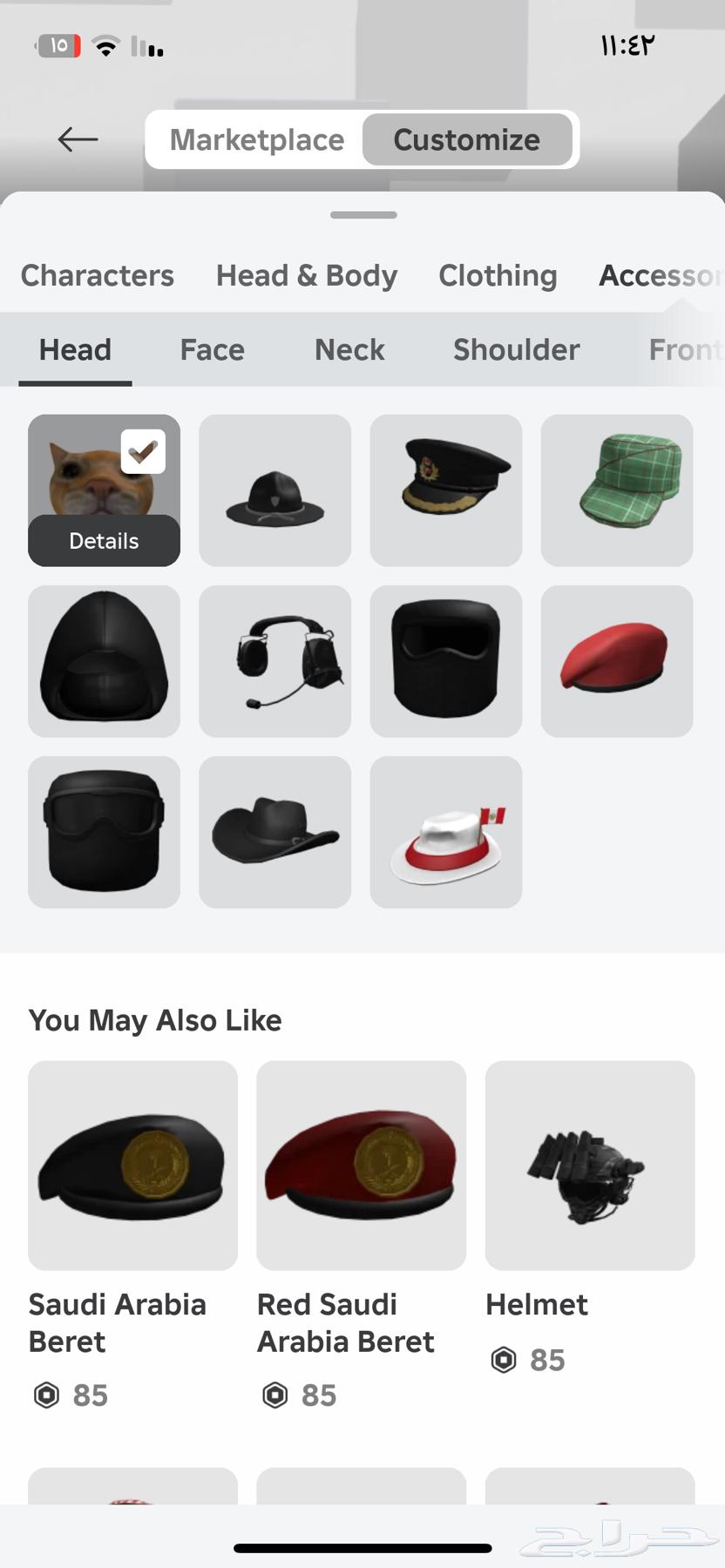Open Details of the equipped cat head

pyautogui.click(x=104, y=541)
